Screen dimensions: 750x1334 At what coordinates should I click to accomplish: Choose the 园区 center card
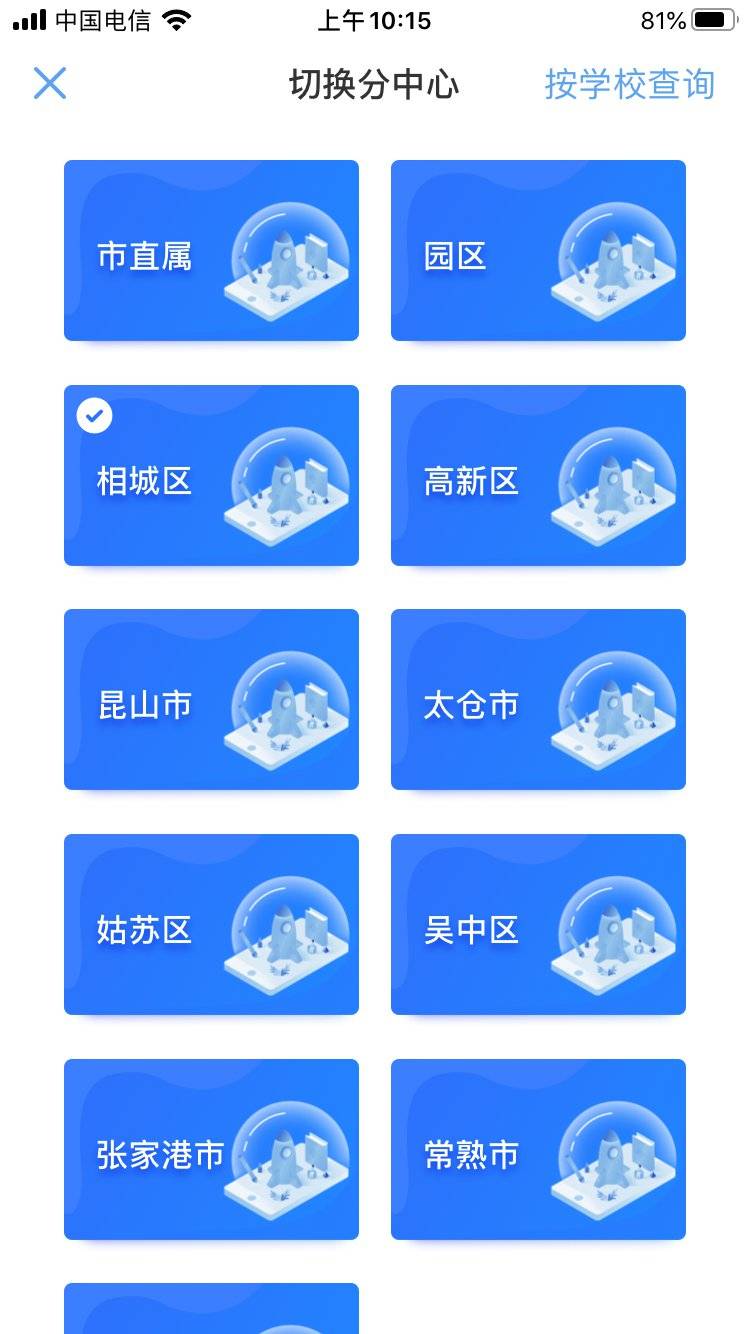pyautogui.click(x=538, y=251)
